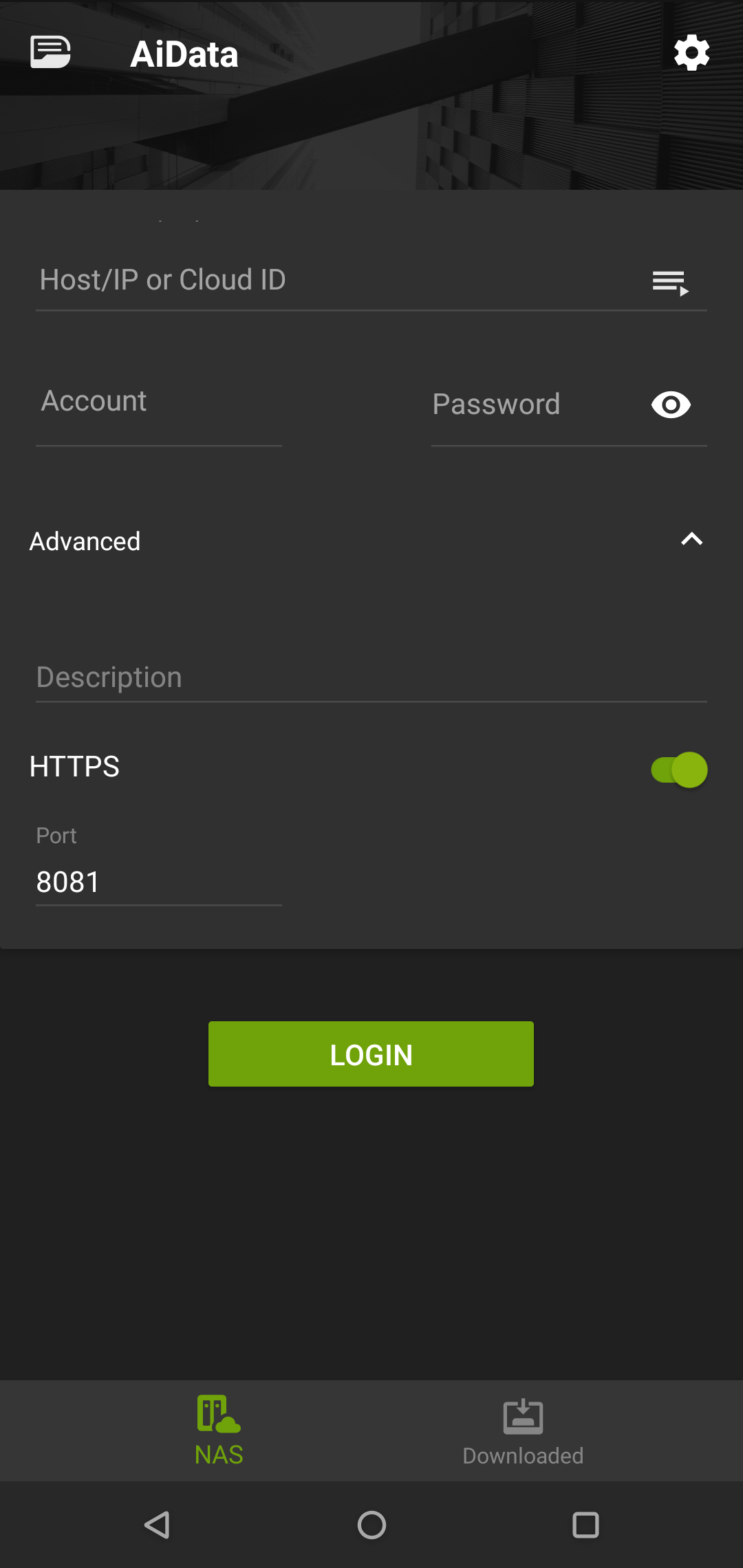
Task: Enter the Password field
Action: [x=537, y=406]
